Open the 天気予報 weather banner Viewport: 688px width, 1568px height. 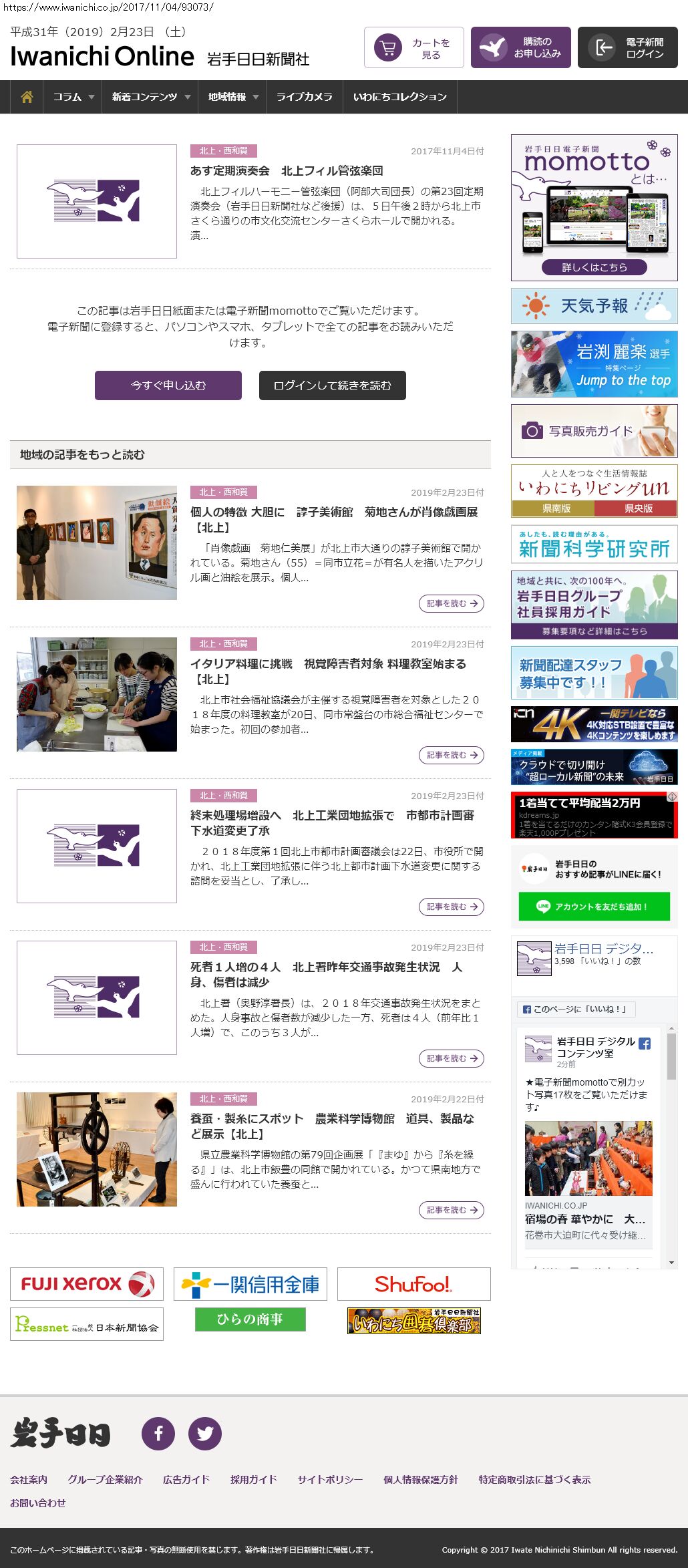tap(594, 306)
